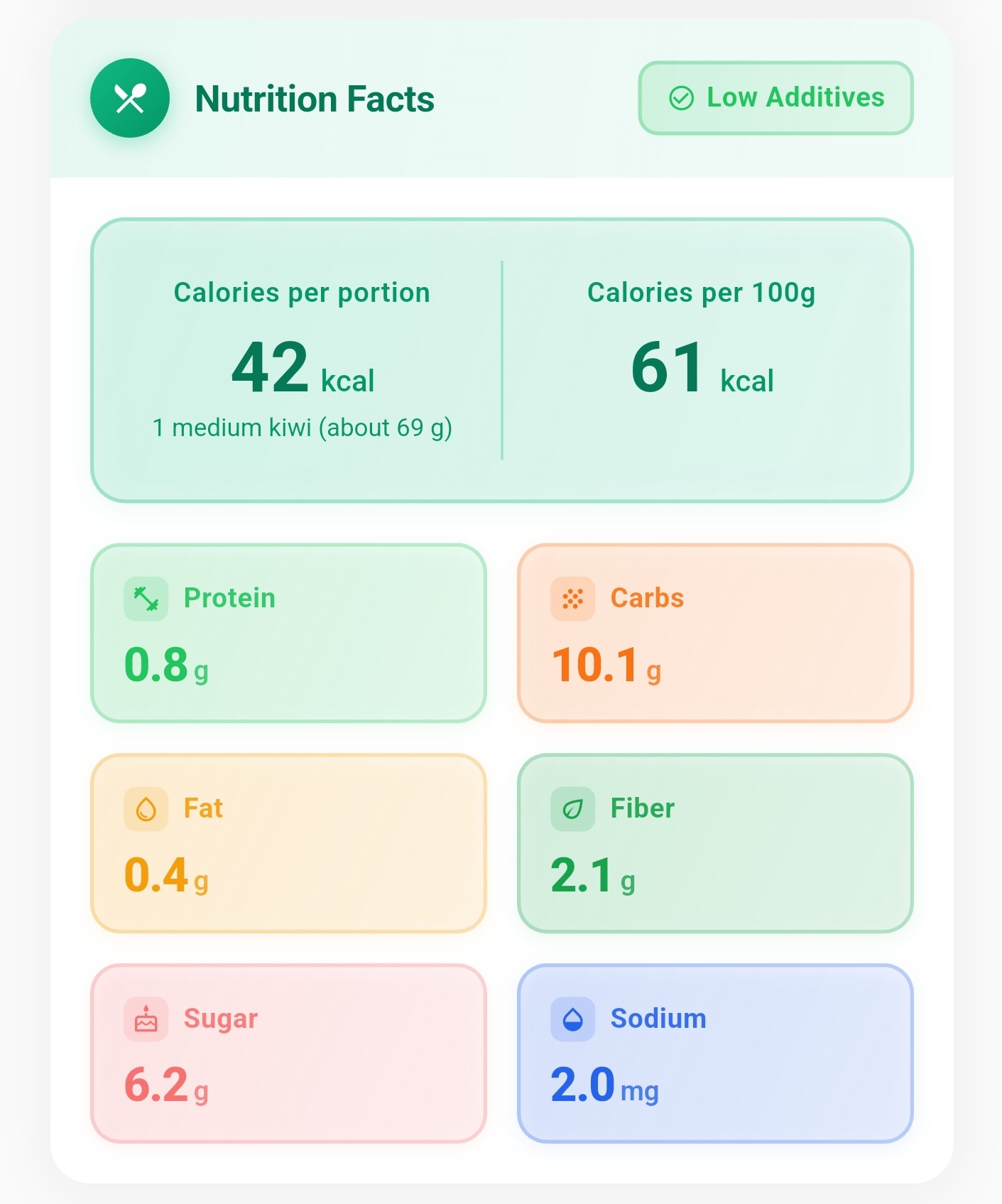This screenshot has width=1002, height=1204.
Task: Select the cake Sugar icon
Action: [x=145, y=1019]
